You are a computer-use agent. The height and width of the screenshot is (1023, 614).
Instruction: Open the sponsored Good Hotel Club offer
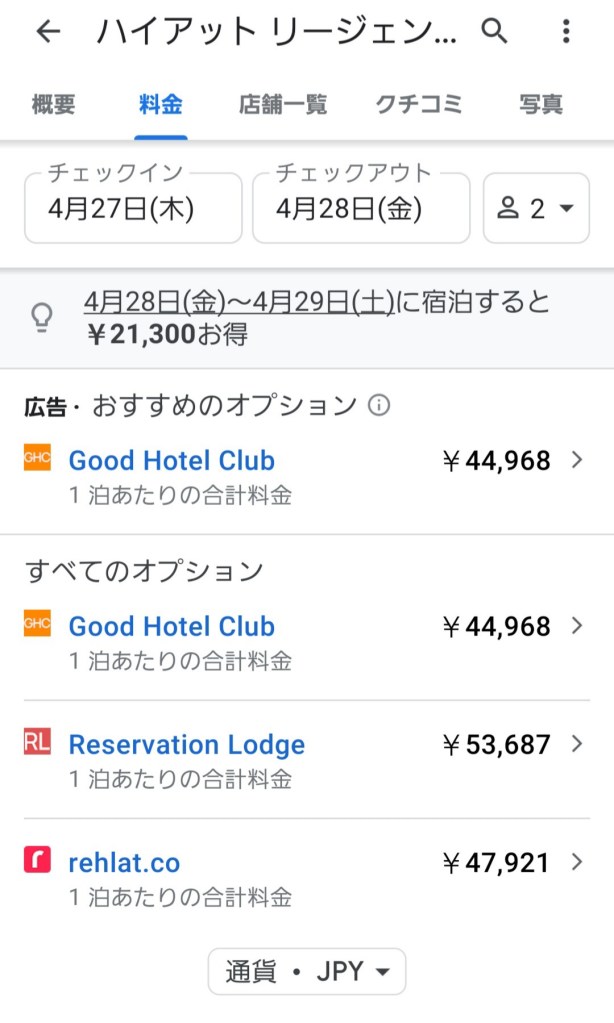[x=306, y=476]
